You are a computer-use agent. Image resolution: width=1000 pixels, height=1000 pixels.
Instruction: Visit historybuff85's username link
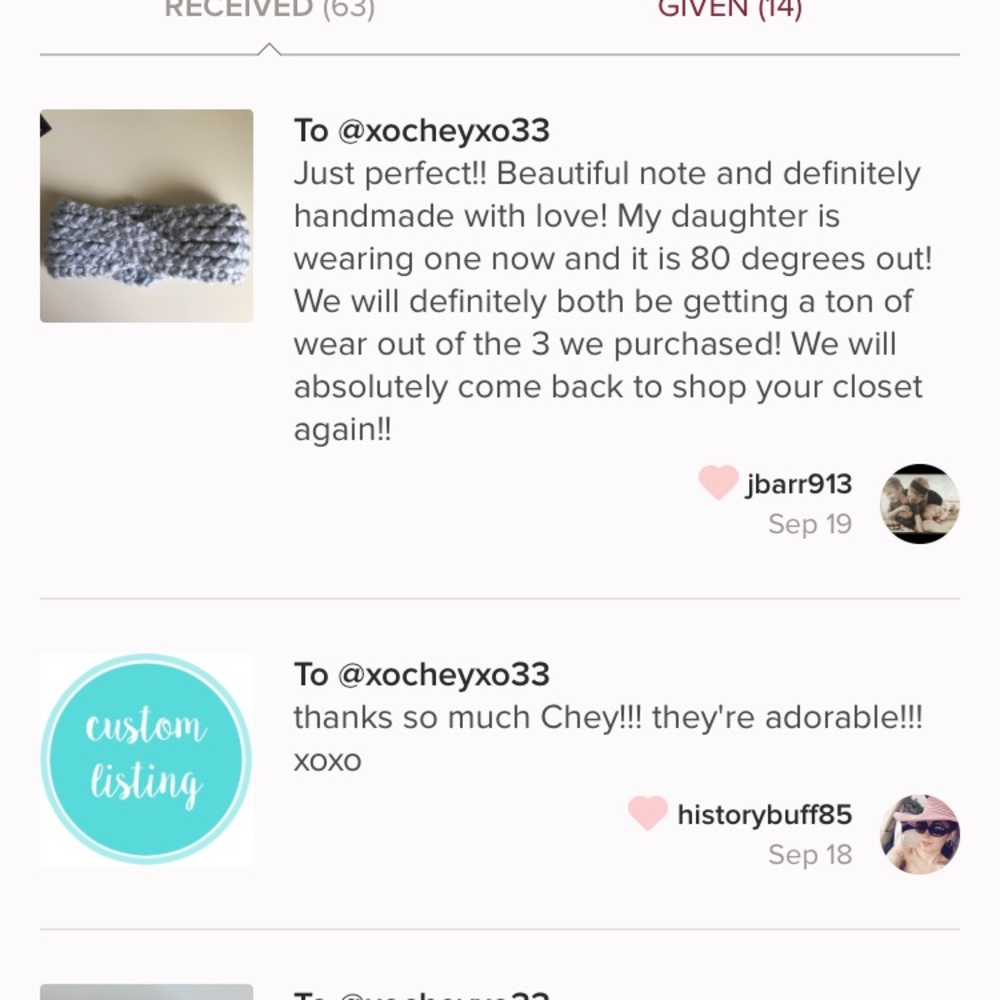(x=764, y=814)
